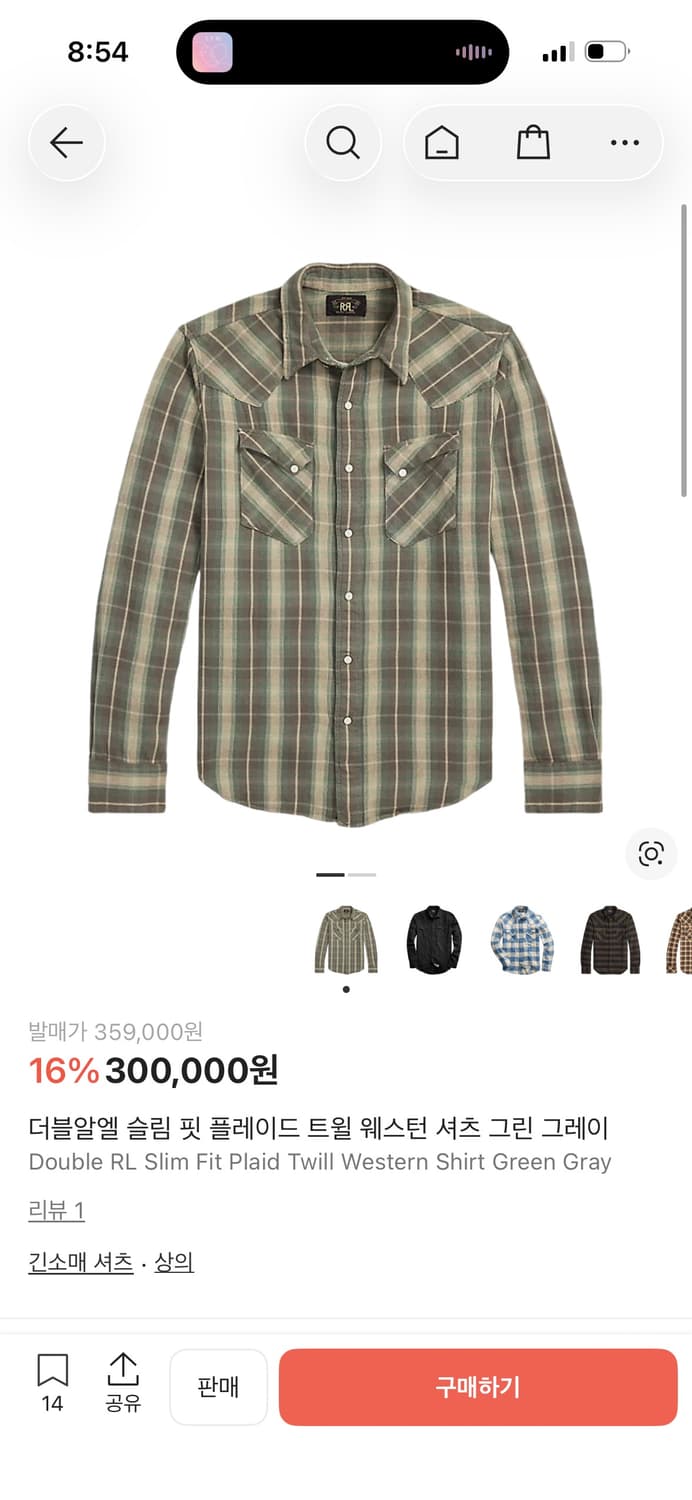Select the blue plaid shirt thumbnail

click(522, 940)
